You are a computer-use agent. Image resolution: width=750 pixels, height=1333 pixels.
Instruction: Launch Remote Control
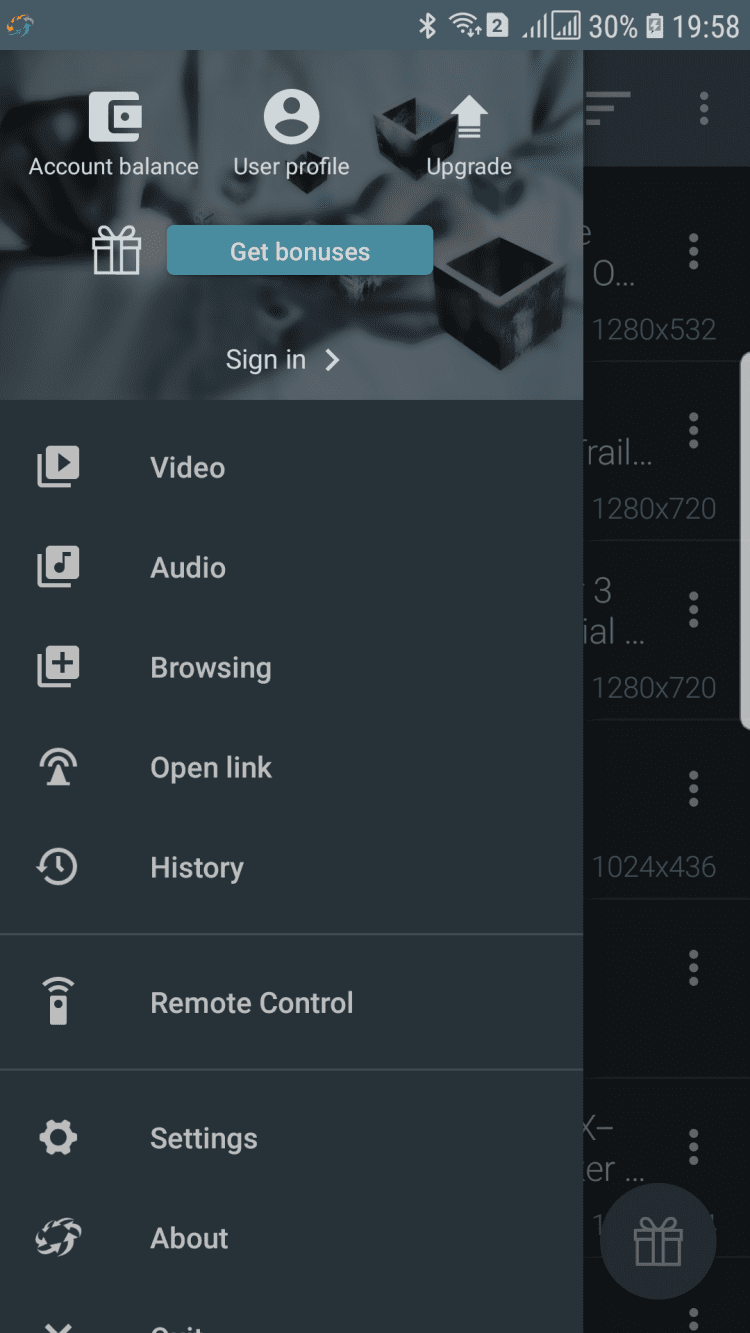point(251,1003)
